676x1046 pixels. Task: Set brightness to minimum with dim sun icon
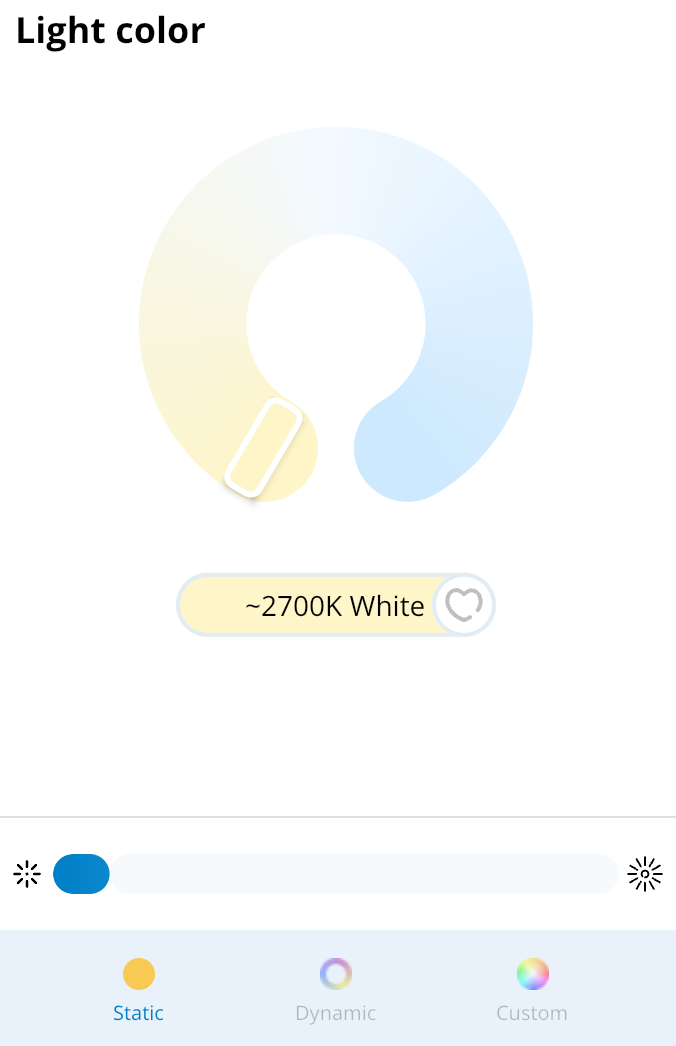tap(27, 874)
